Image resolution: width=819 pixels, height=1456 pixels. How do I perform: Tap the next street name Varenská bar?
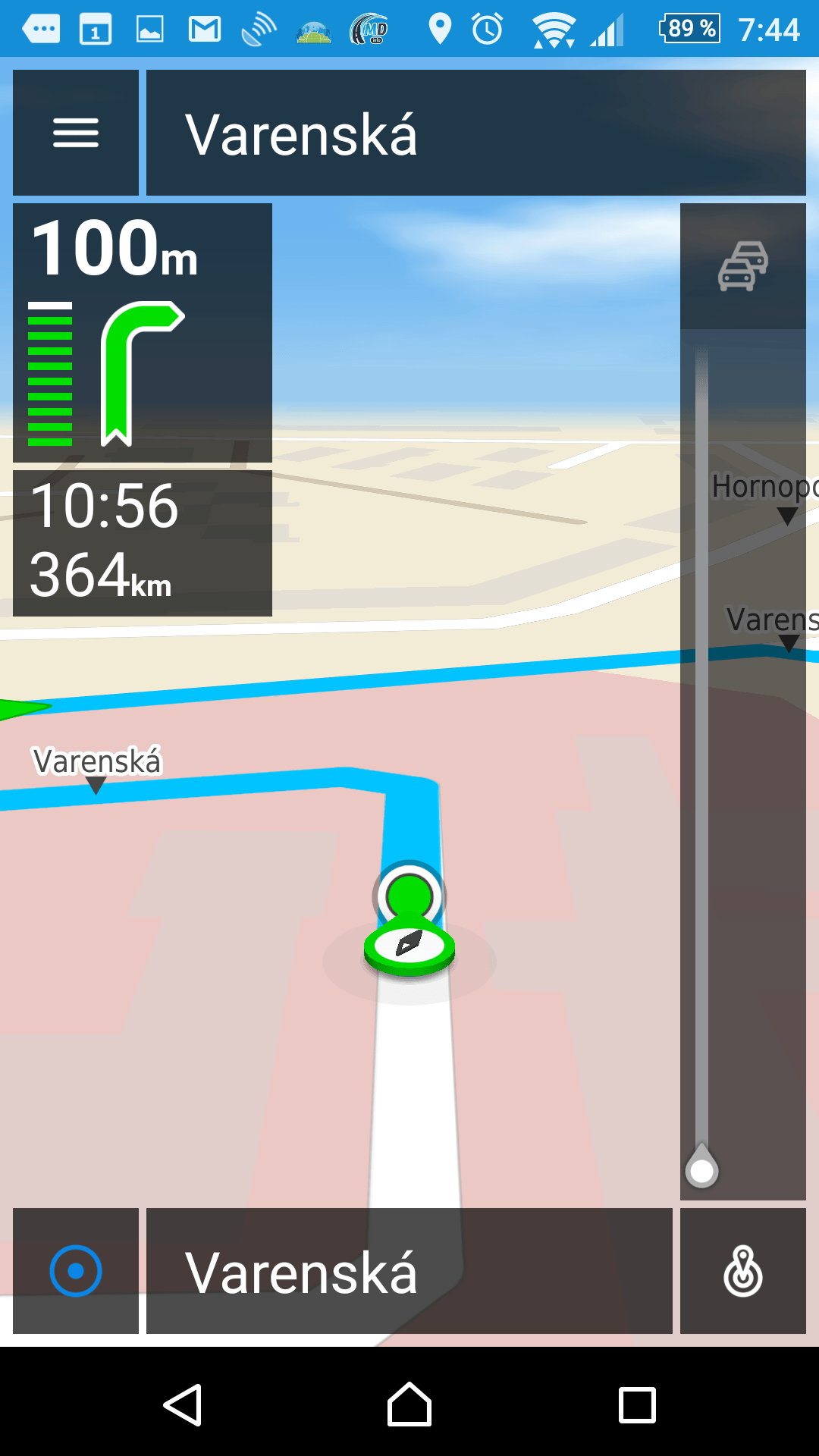[x=476, y=133]
